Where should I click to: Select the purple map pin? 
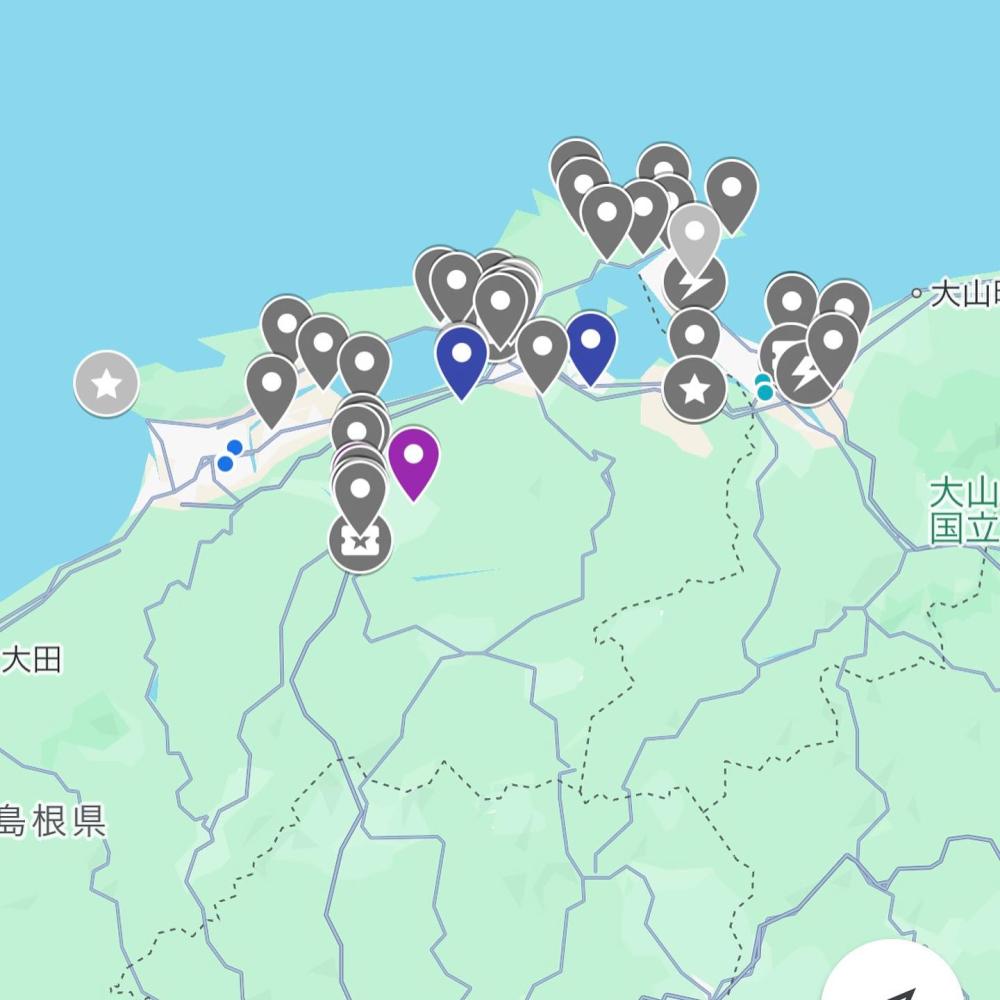point(413,458)
